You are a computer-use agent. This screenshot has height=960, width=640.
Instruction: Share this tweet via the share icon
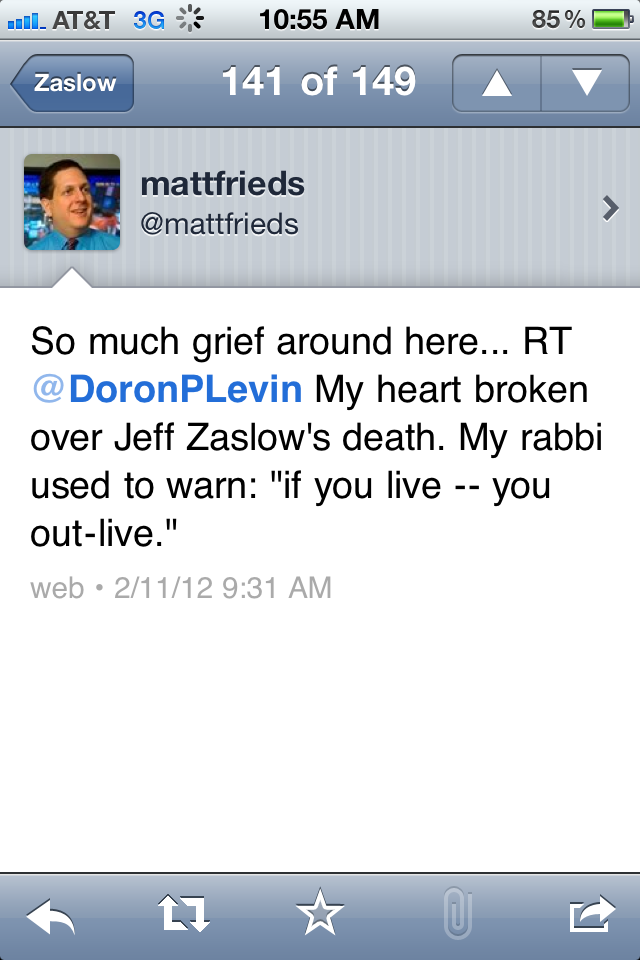(x=590, y=913)
